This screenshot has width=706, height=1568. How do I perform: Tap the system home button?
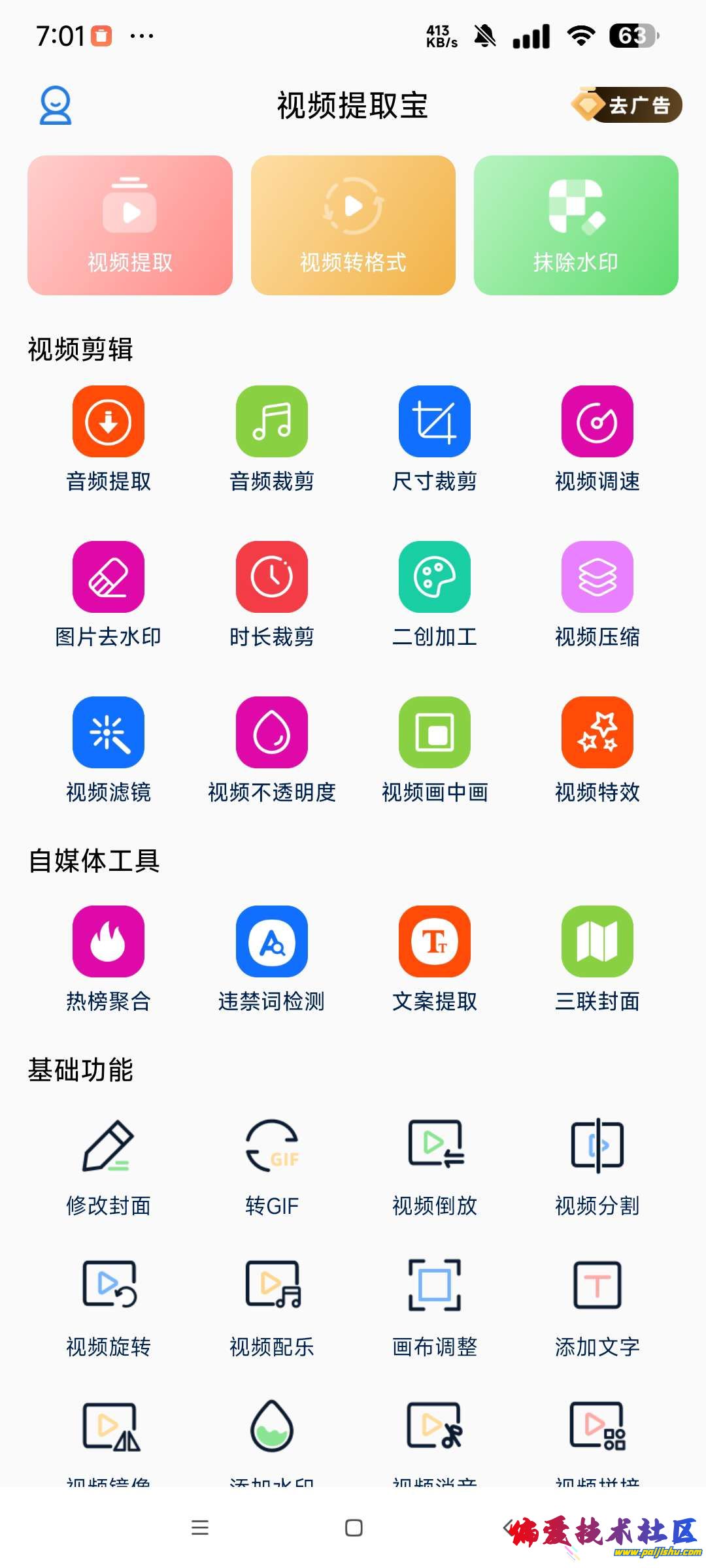354,1527
